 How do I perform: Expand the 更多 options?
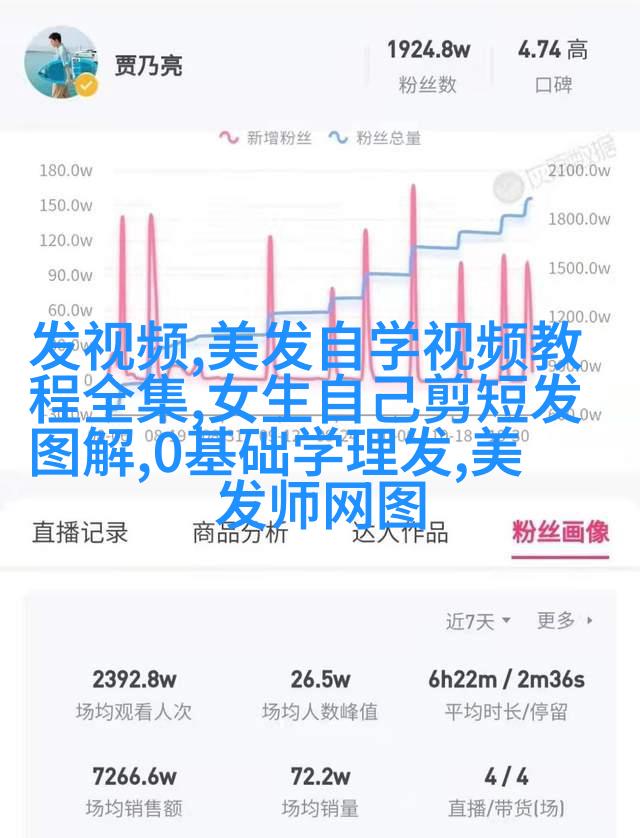[564, 620]
